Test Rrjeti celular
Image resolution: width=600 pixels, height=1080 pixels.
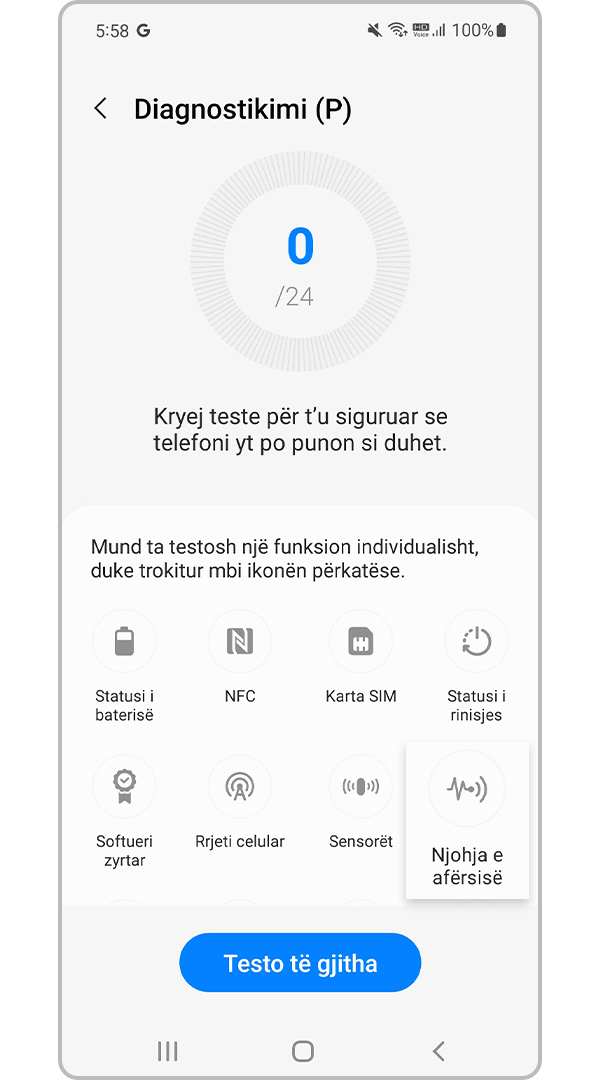click(240, 802)
